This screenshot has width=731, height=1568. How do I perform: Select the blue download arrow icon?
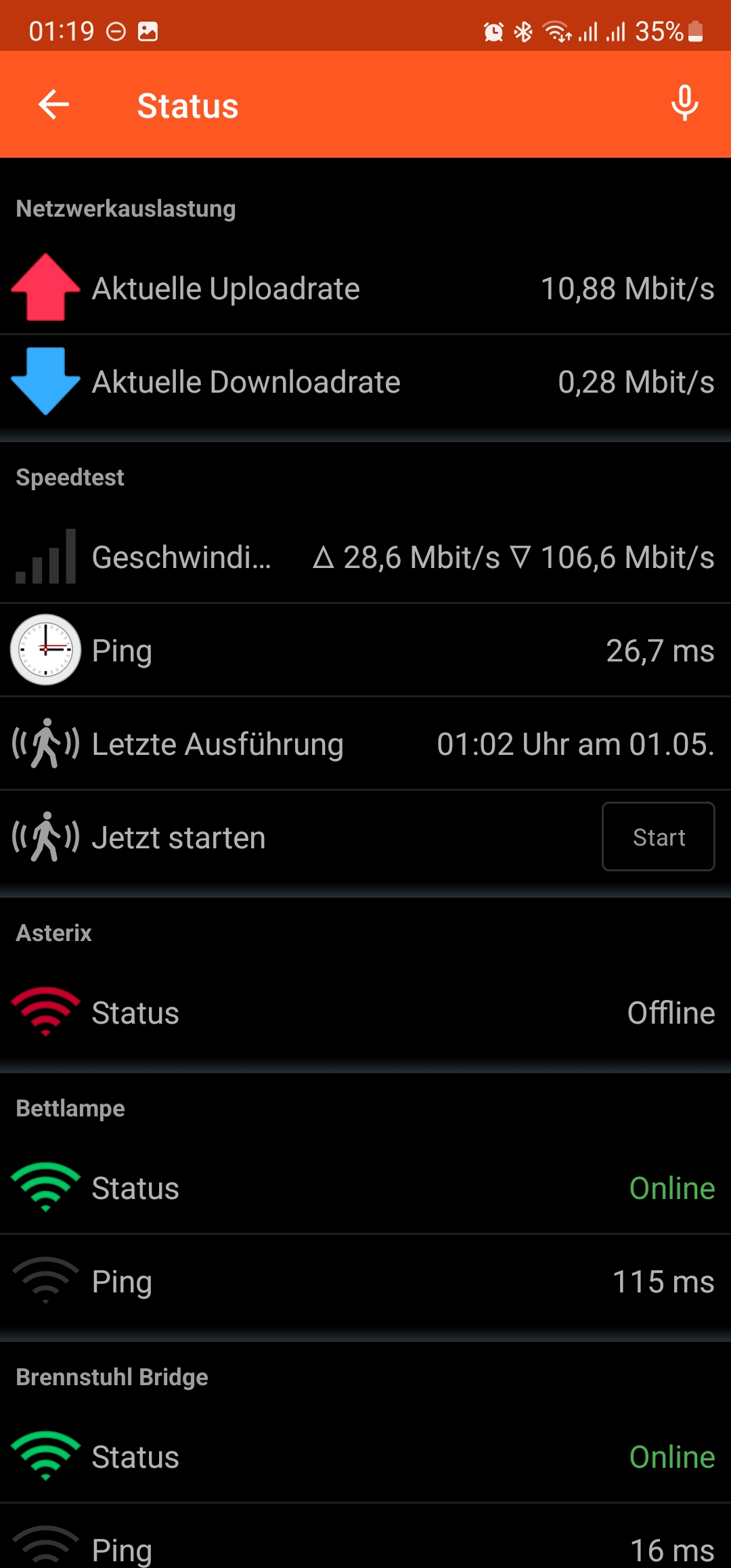point(45,381)
